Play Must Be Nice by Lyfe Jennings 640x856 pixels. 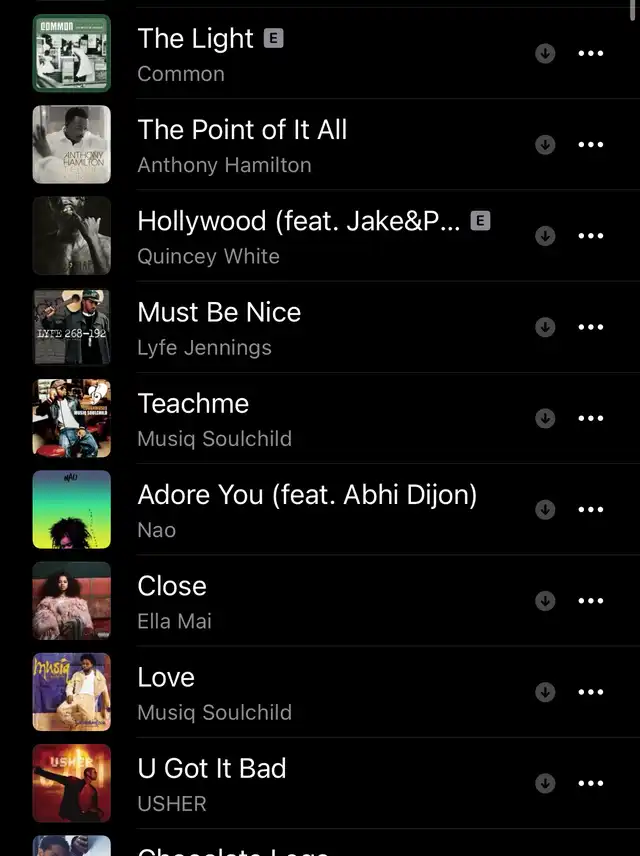coord(219,313)
